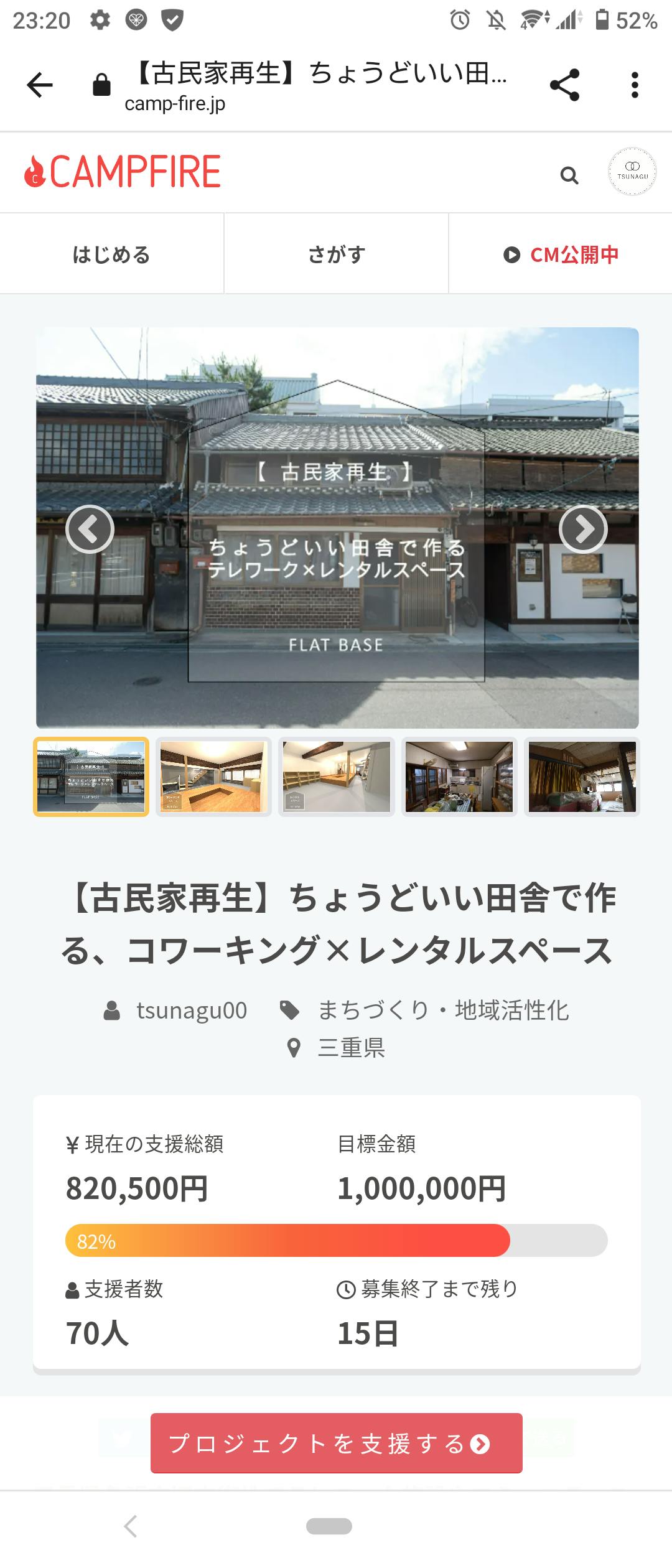Open the CM公開中 link
Image resolution: width=672 pixels, height=1568 pixels.
pos(561,254)
